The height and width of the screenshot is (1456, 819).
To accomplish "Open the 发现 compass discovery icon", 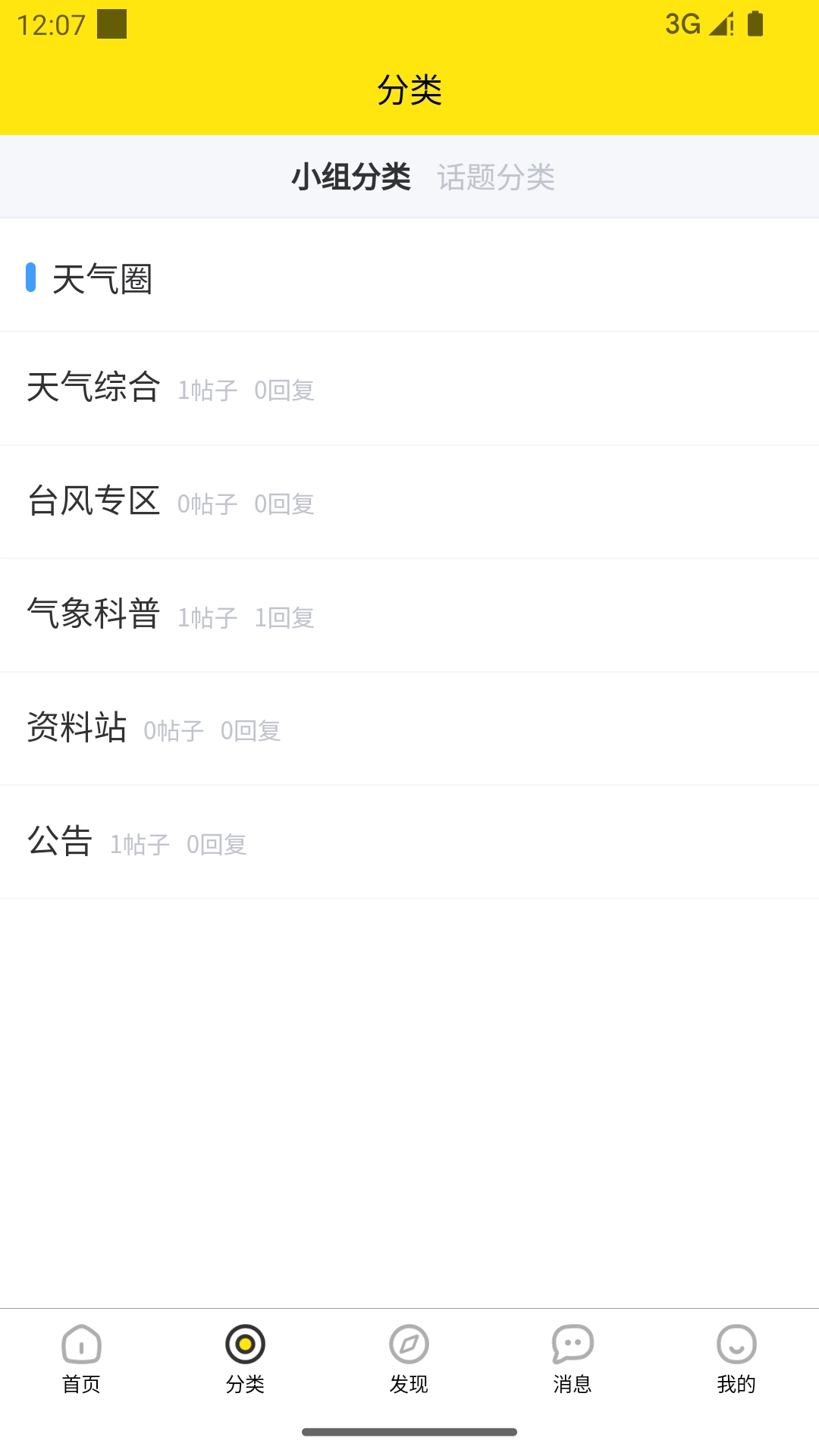I will 409,1357.
